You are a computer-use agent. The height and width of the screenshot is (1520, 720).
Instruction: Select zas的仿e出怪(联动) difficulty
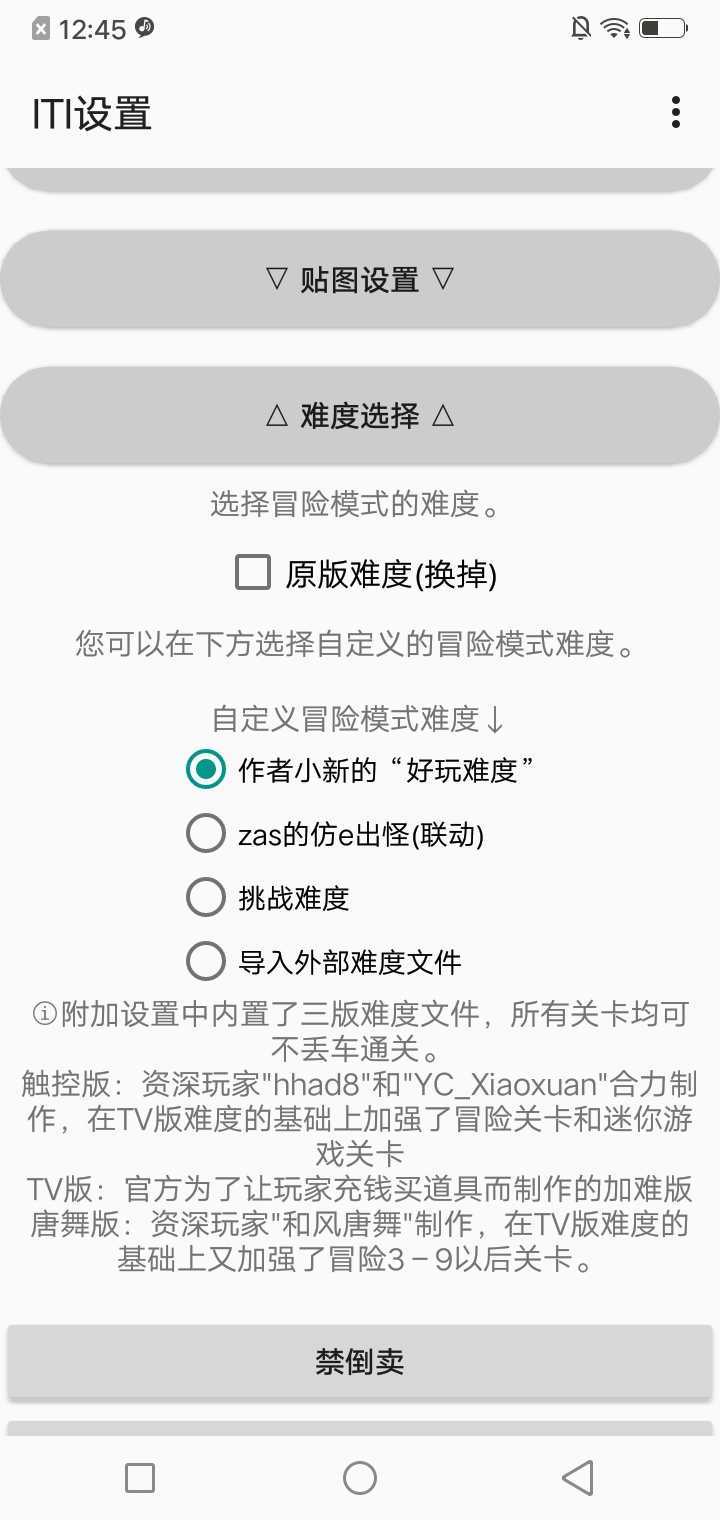(x=206, y=833)
